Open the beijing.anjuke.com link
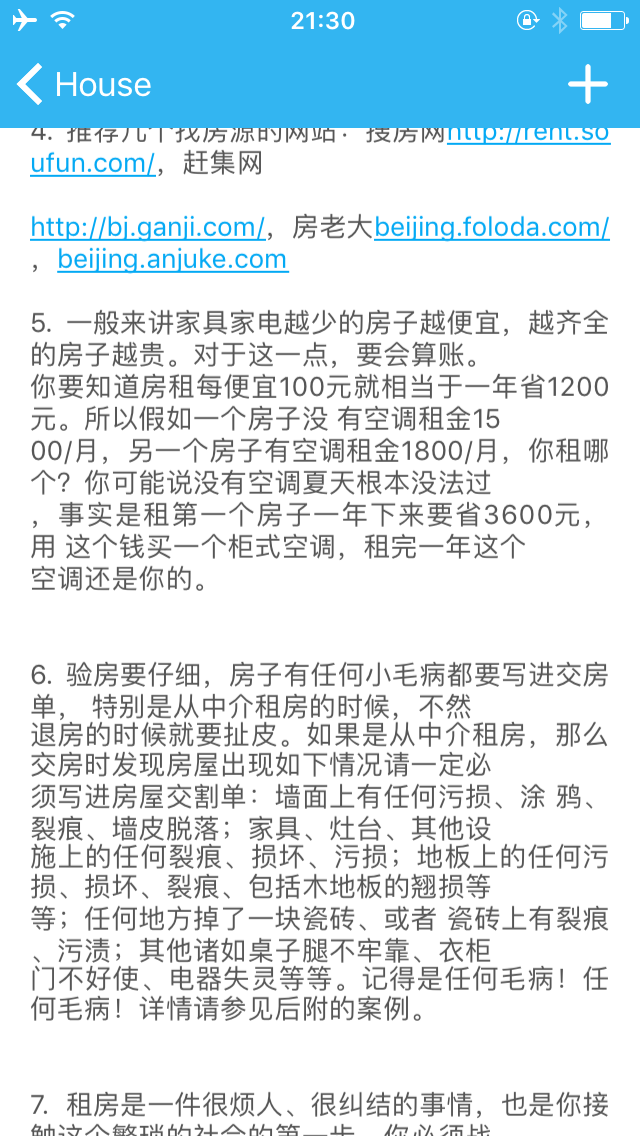The height and width of the screenshot is (1136, 640). [x=173, y=259]
